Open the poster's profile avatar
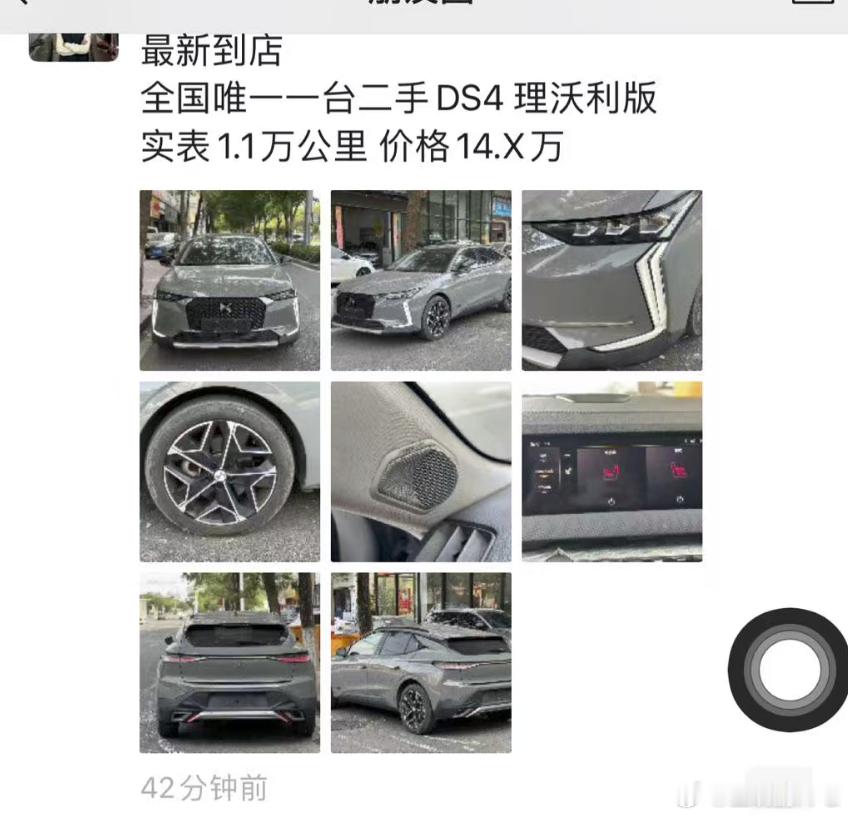This screenshot has width=848, height=816. point(73,46)
